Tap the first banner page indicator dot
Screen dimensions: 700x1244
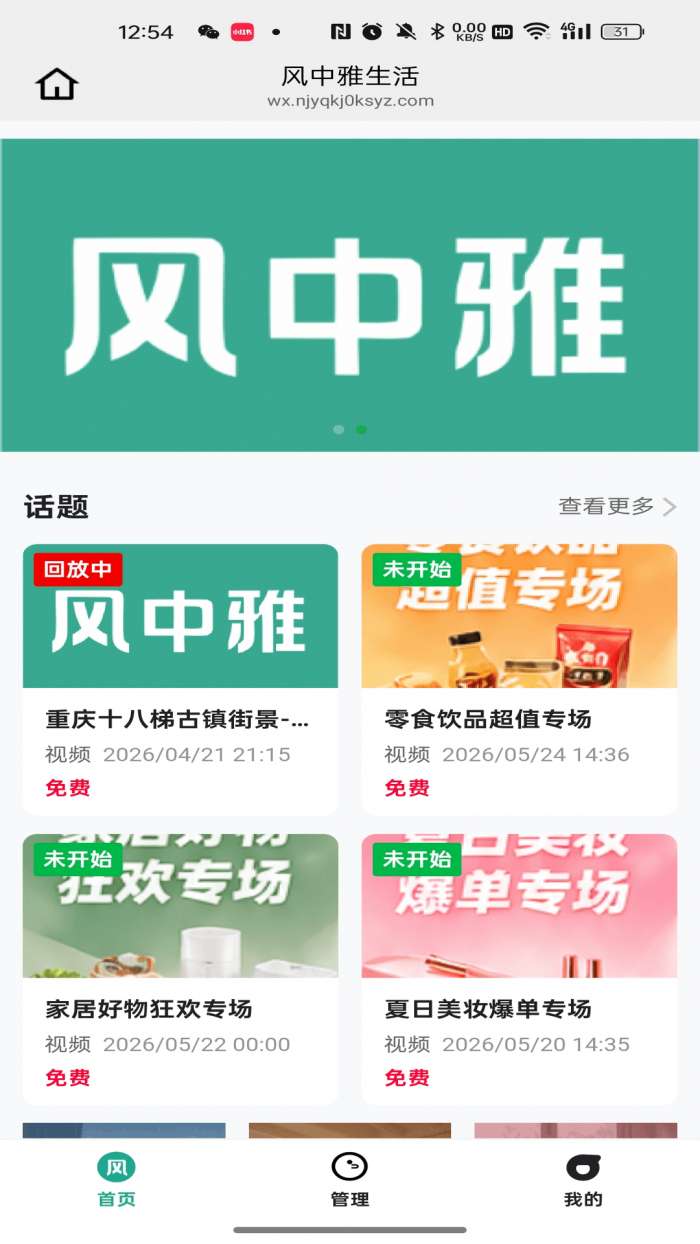(x=339, y=429)
